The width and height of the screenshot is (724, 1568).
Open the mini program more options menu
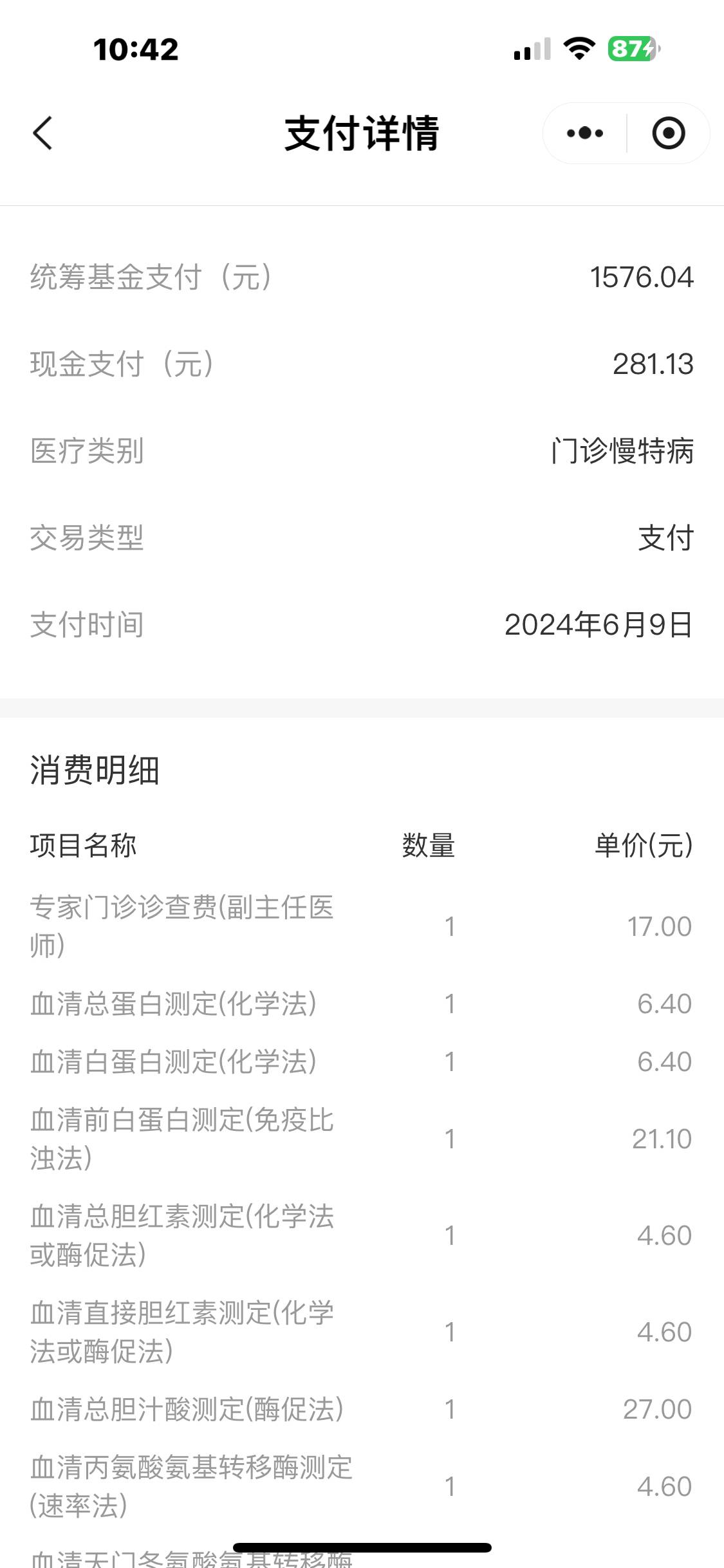[584, 133]
